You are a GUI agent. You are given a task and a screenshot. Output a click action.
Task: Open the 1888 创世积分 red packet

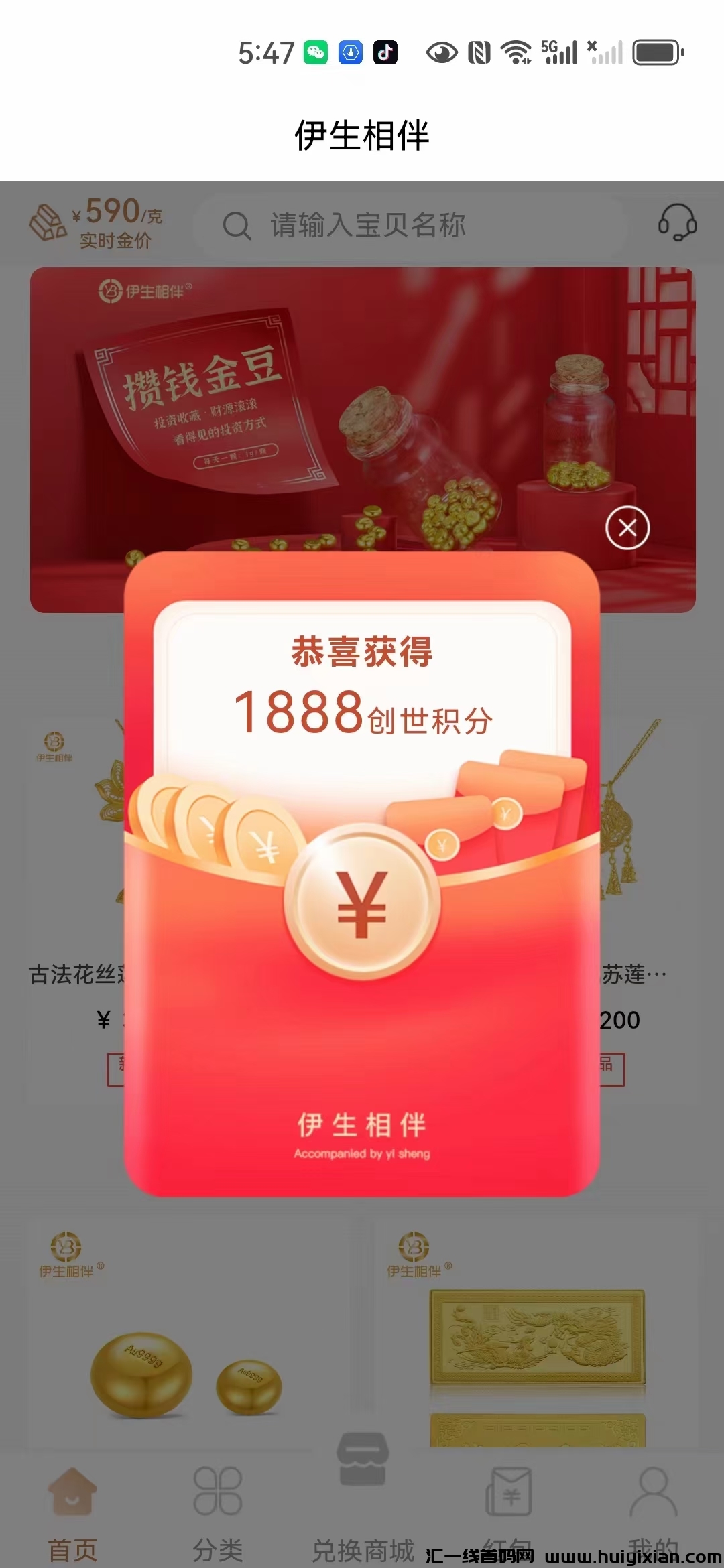coord(362,901)
